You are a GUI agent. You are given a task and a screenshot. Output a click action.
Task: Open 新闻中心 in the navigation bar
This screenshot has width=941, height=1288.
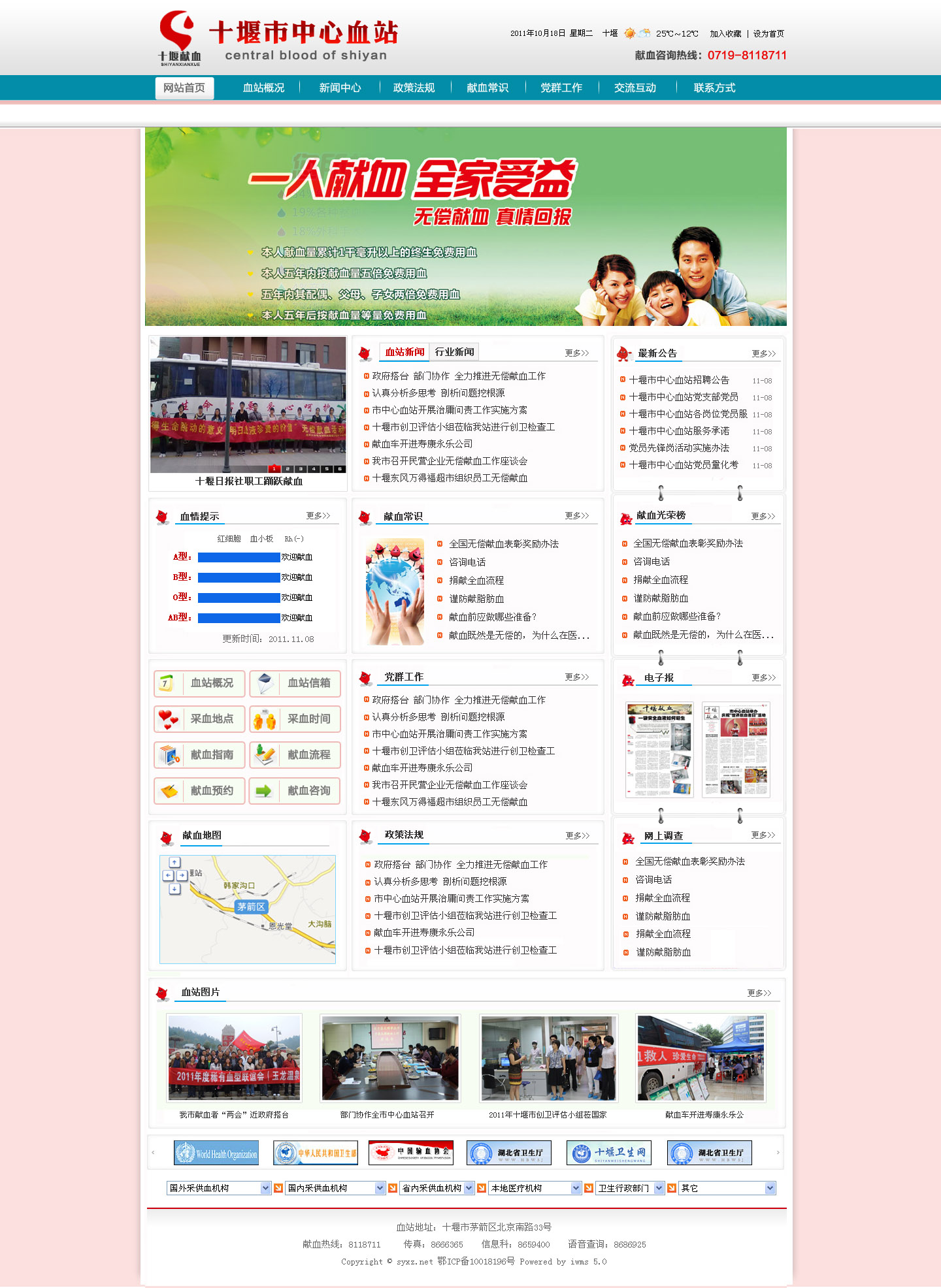(340, 88)
